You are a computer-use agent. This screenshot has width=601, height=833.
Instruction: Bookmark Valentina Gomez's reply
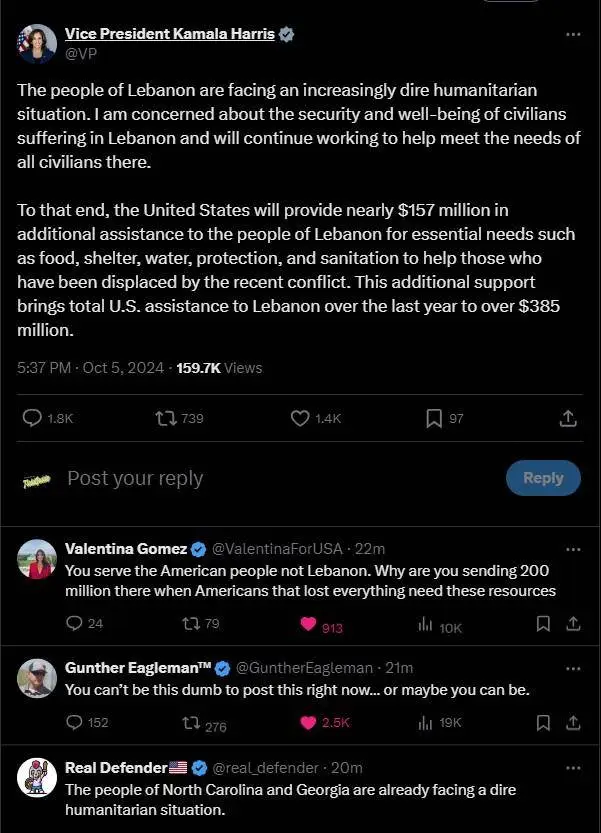543,624
